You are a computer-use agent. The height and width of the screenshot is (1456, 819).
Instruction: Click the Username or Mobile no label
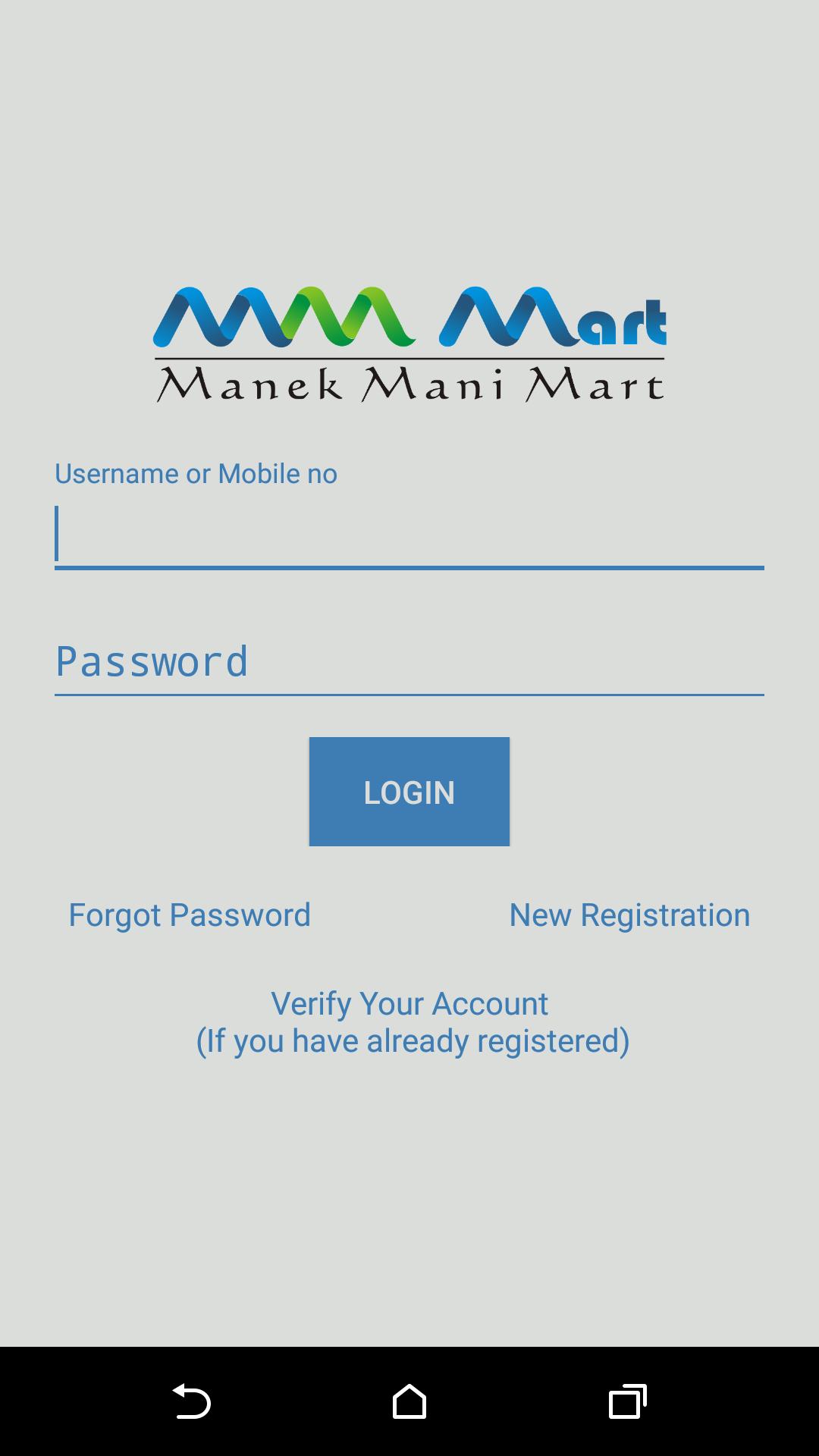coord(196,472)
